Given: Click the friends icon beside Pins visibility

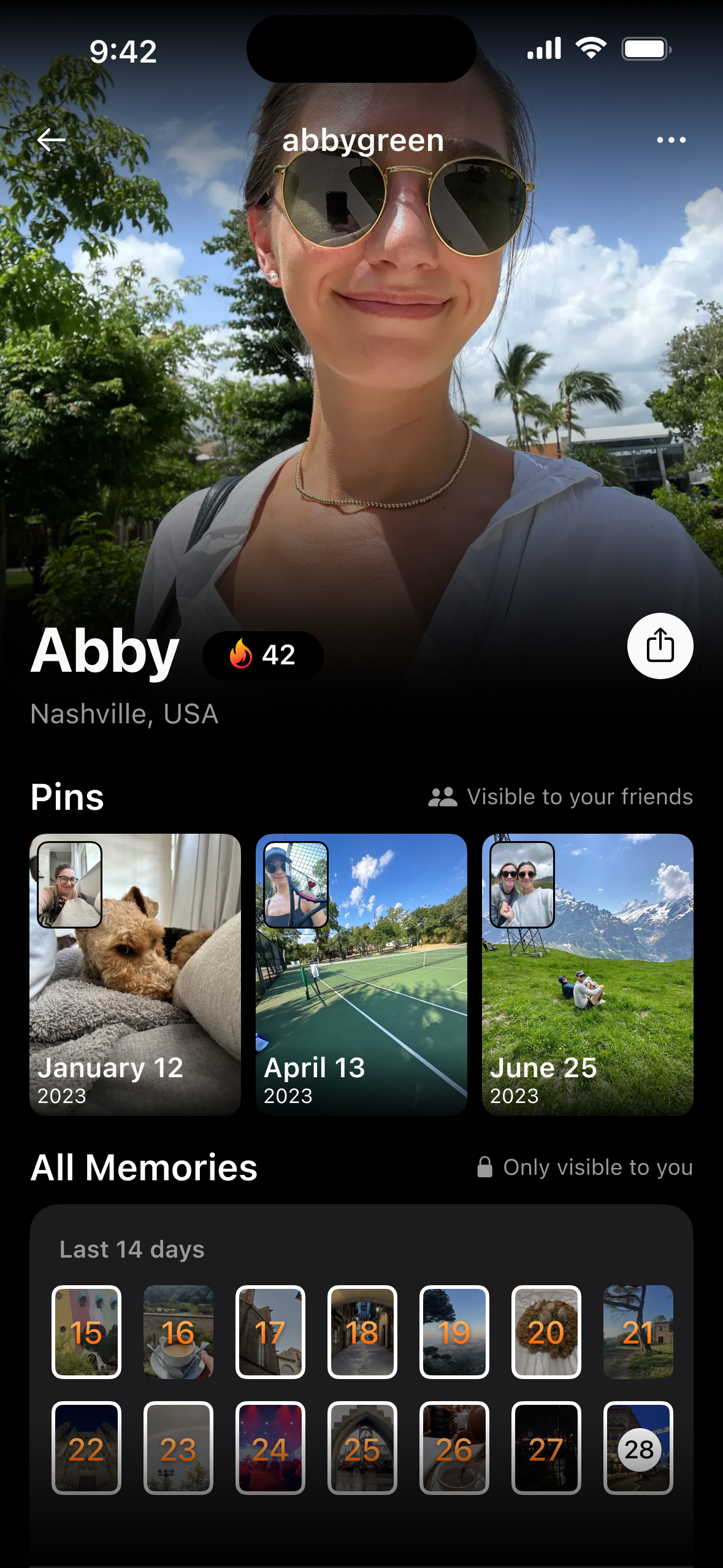Looking at the screenshot, I should click(x=443, y=796).
